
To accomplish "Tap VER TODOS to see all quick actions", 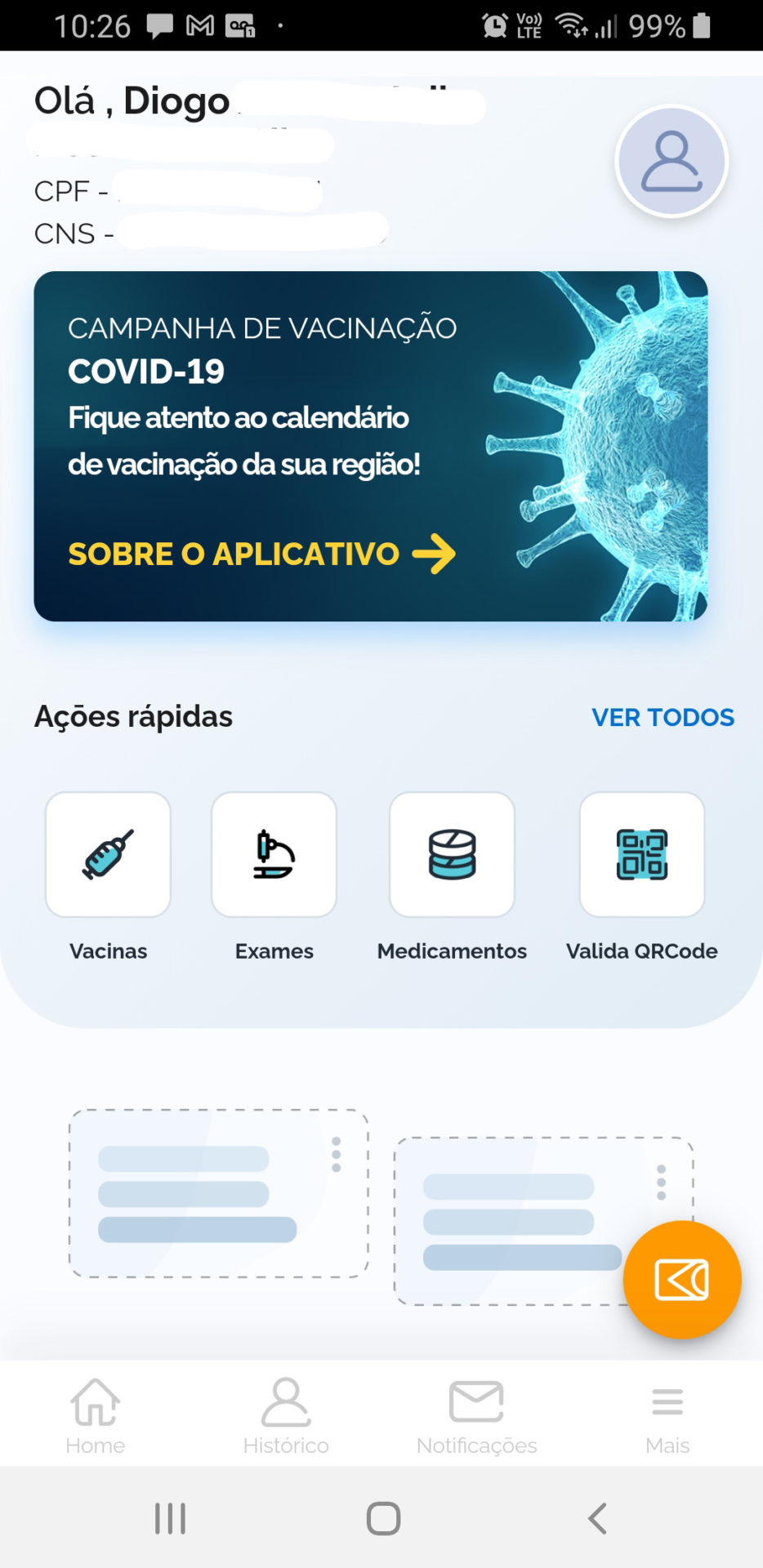I will coord(663,717).
